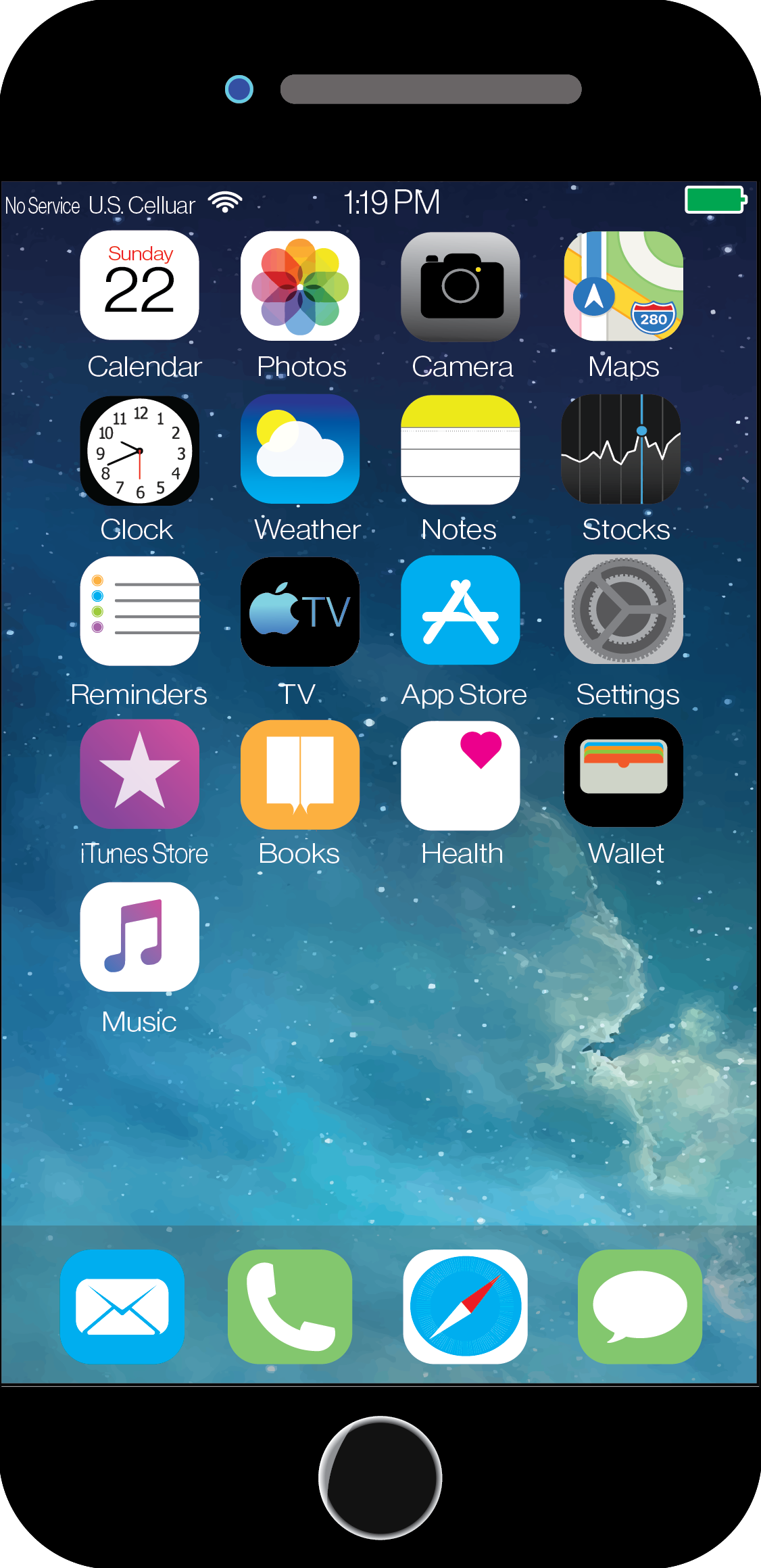The image size is (761, 1568).
Task: Open Maps
Action: (623, 285)
